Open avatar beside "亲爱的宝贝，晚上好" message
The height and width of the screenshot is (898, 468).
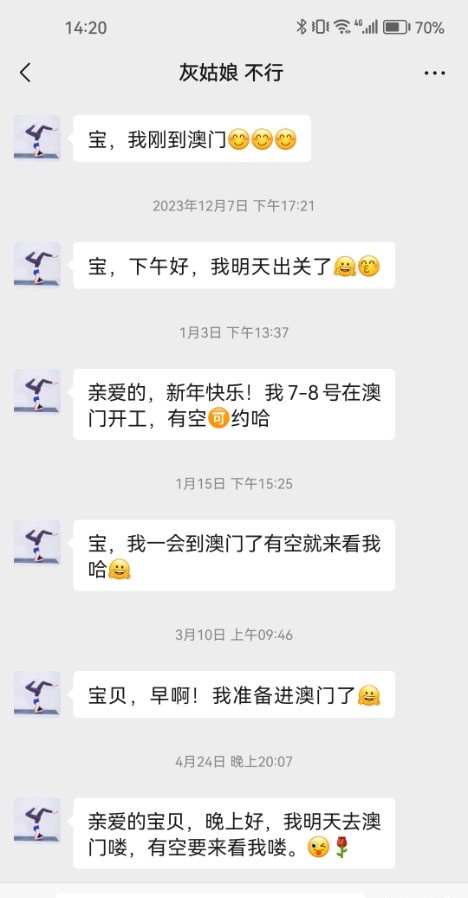(x=37, y=821)
